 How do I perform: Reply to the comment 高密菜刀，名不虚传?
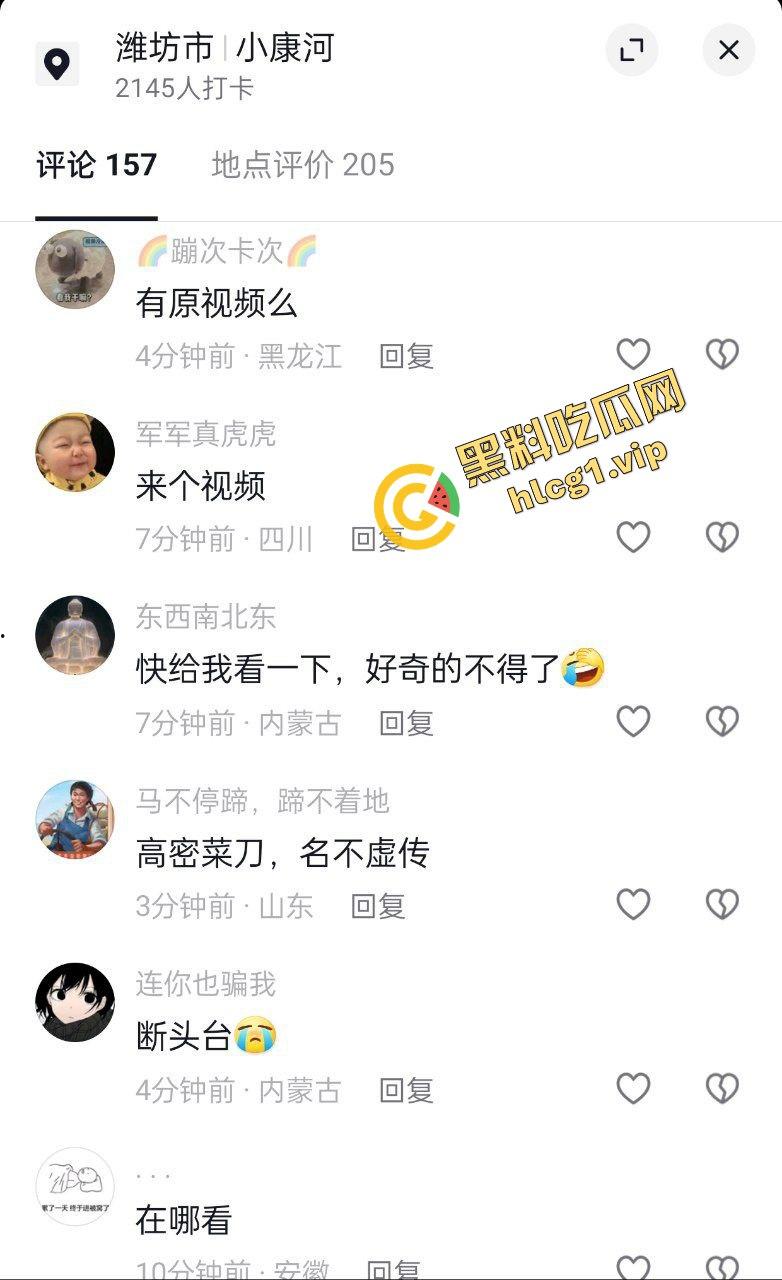pyautogui.click(x=378, y=906)
